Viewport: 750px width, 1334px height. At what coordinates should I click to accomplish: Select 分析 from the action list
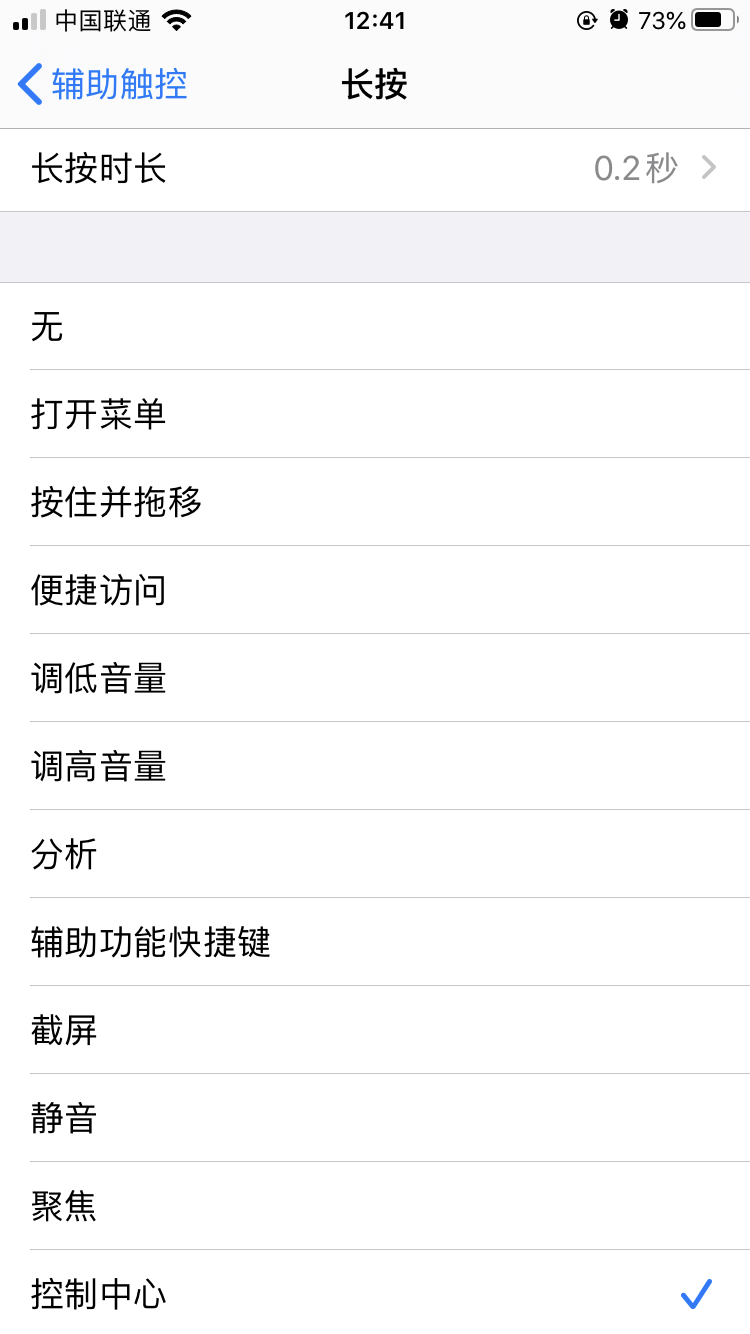[375, 854]
